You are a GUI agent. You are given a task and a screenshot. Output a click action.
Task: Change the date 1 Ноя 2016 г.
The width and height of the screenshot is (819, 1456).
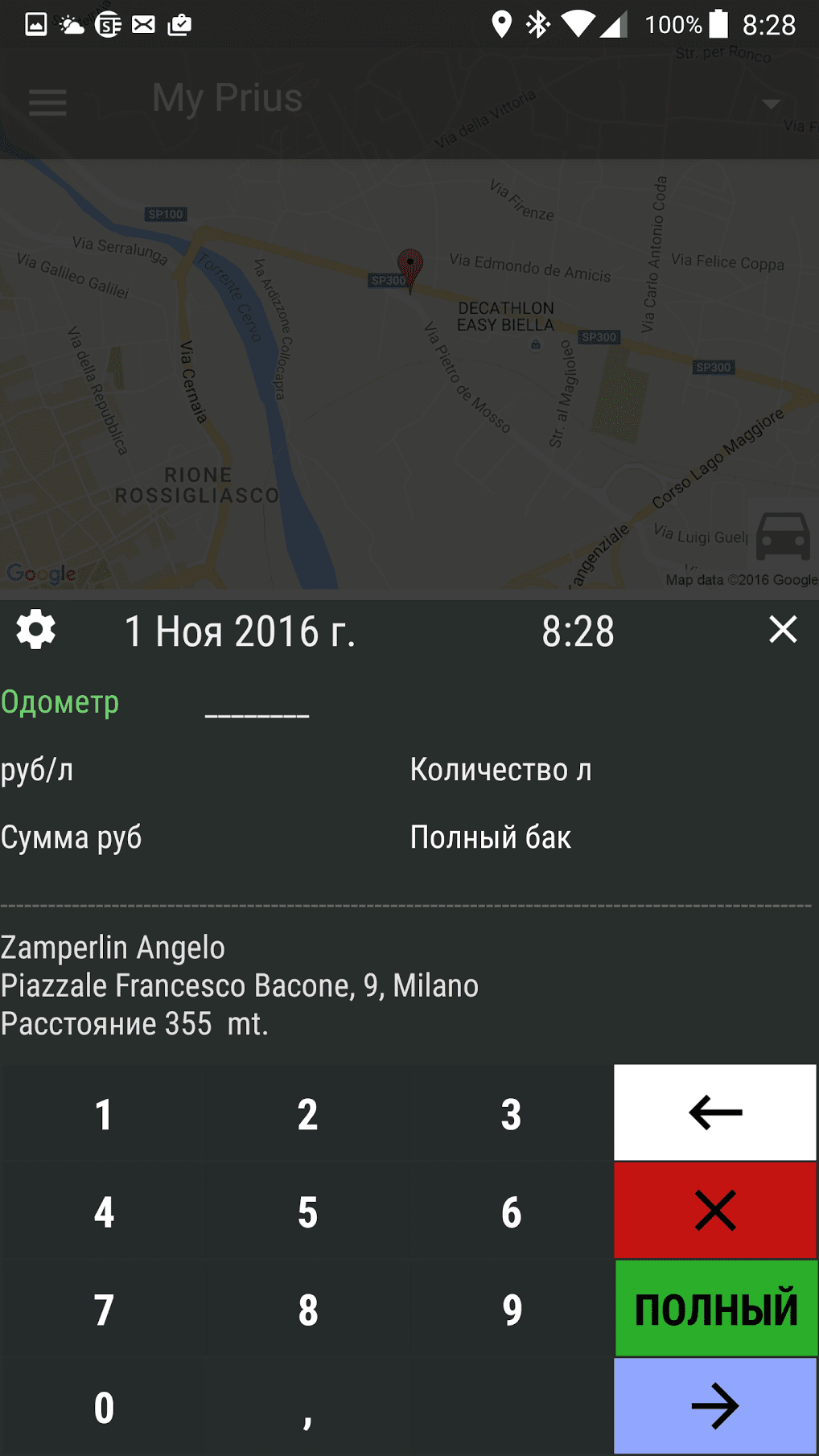pos(240,631)
